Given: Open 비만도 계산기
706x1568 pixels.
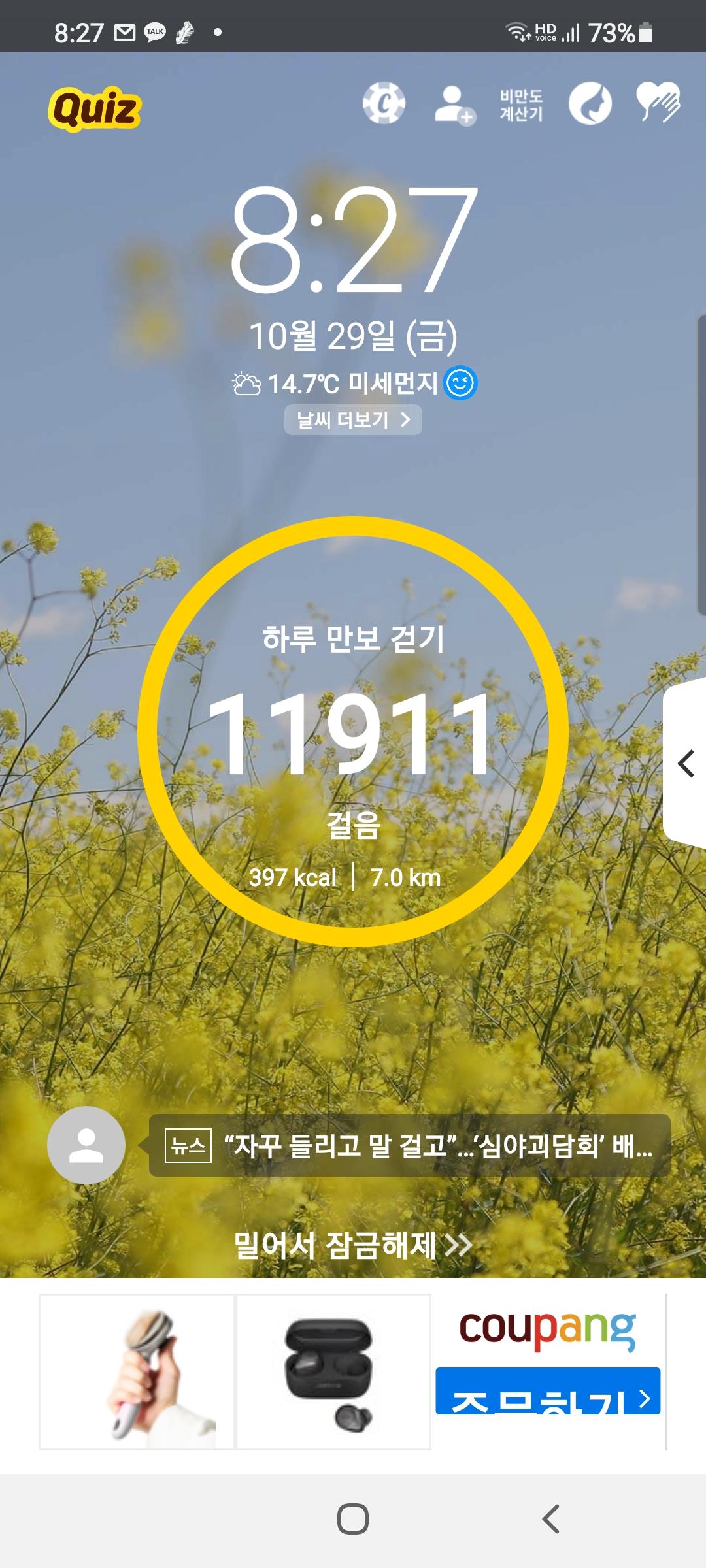Looking at the screenshot, I should pyautogui.click(x=521, y=105).
